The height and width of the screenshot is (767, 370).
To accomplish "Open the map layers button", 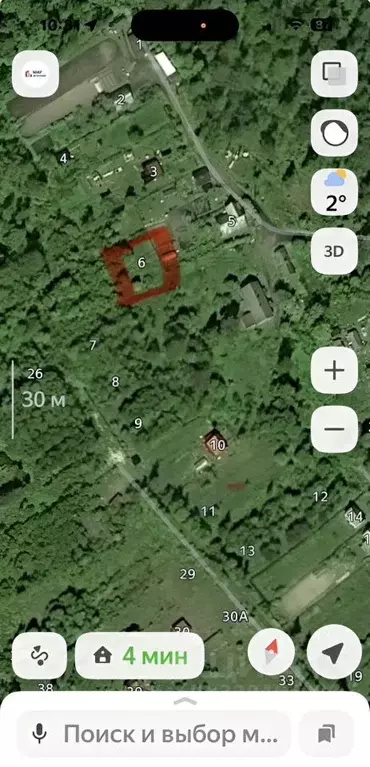I will coord(334,74).
